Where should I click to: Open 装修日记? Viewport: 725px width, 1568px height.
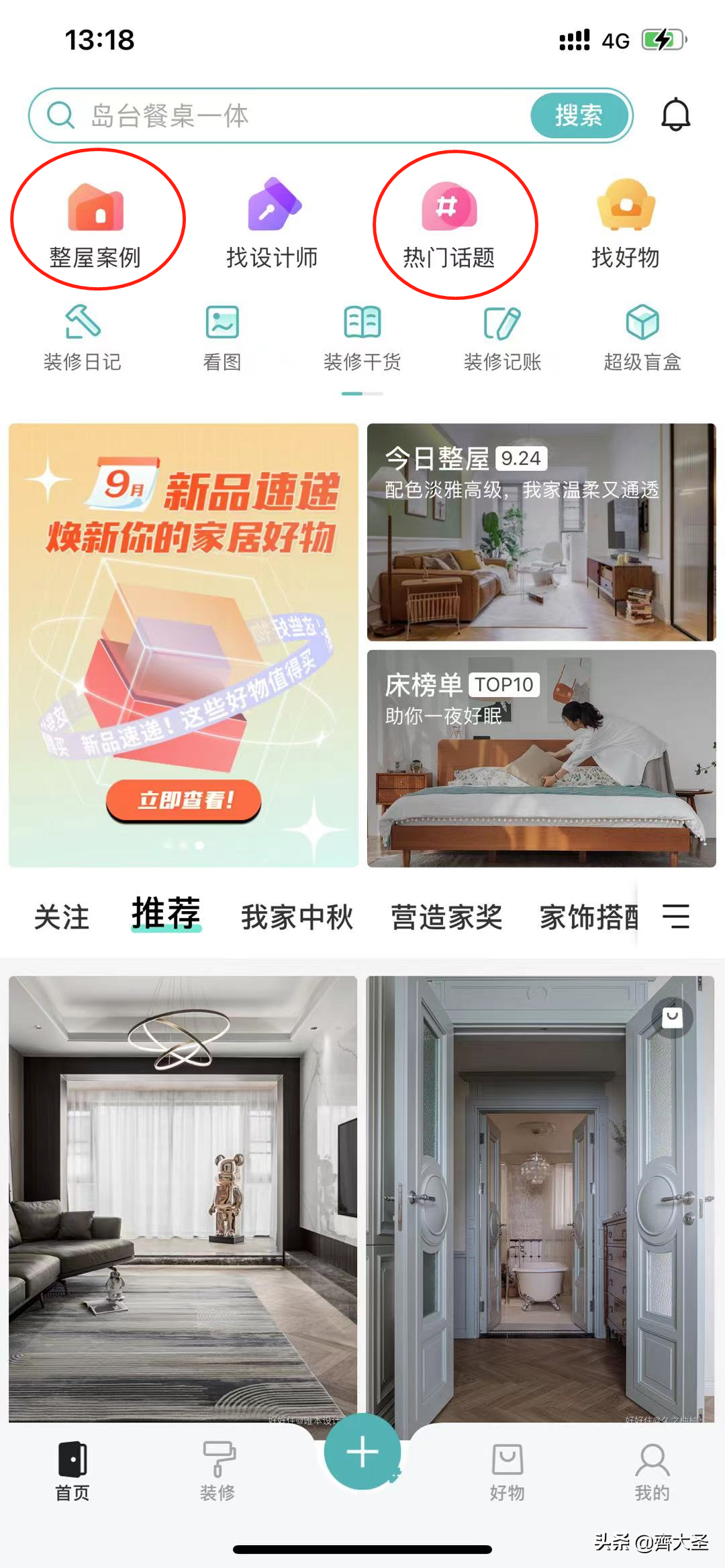[x=83, y=339]
